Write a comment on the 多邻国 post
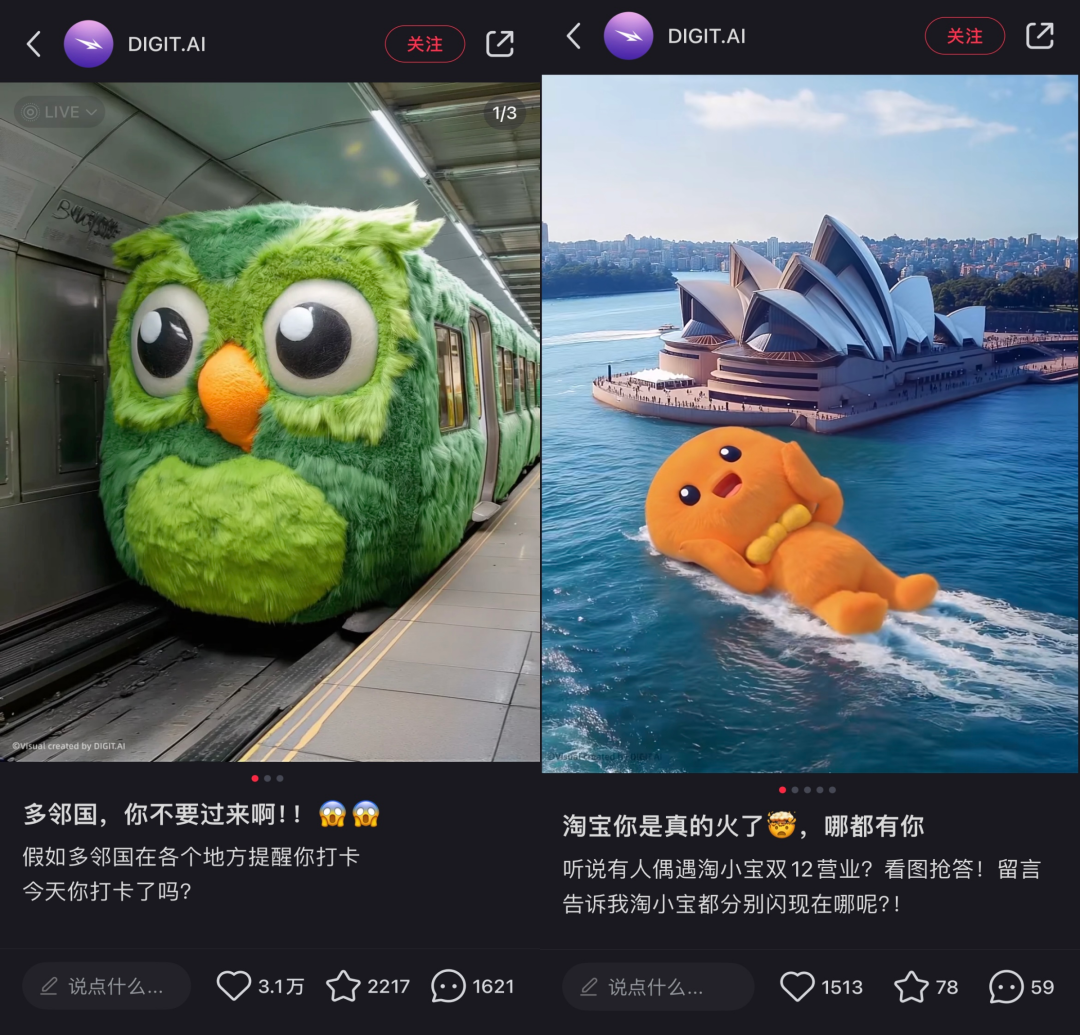 point(107,986)
